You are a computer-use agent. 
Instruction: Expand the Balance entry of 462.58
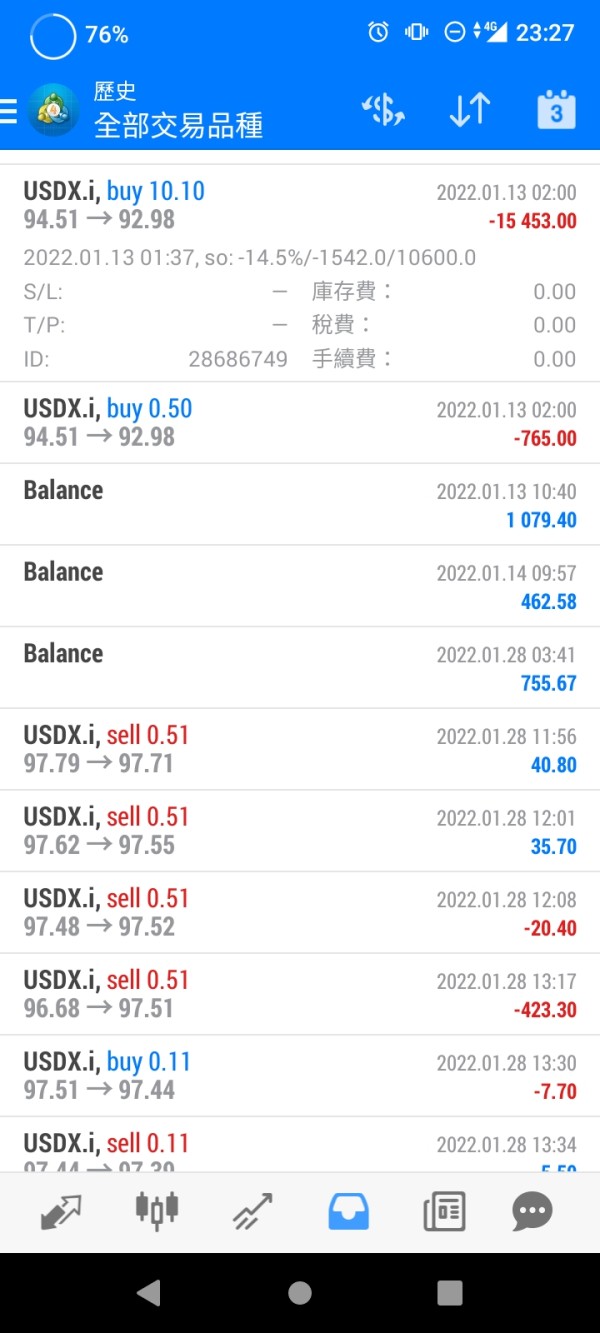pyautogui.click(x=300, y=586)
